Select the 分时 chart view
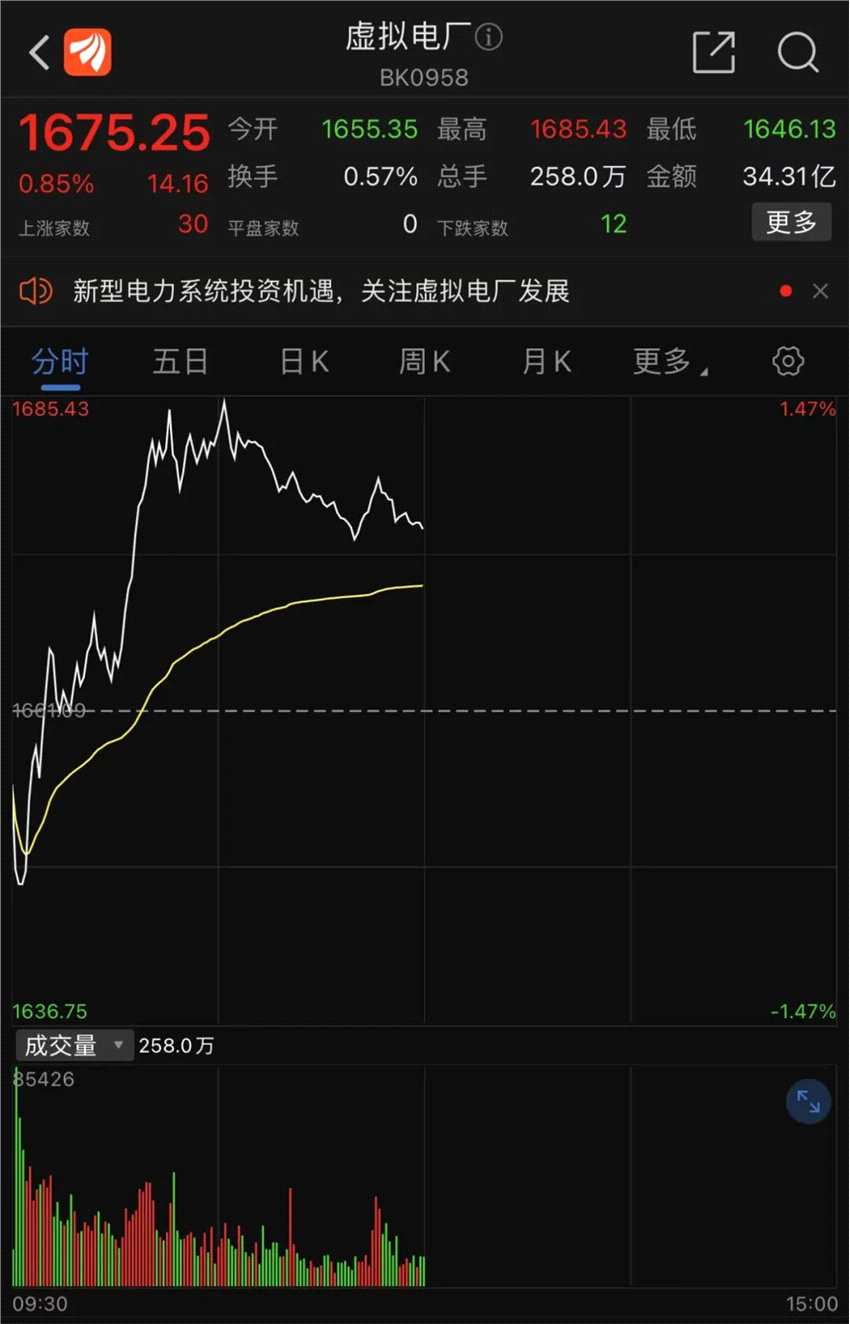The width and height of the screenshot is (850, 1324). tap(58, 361)
